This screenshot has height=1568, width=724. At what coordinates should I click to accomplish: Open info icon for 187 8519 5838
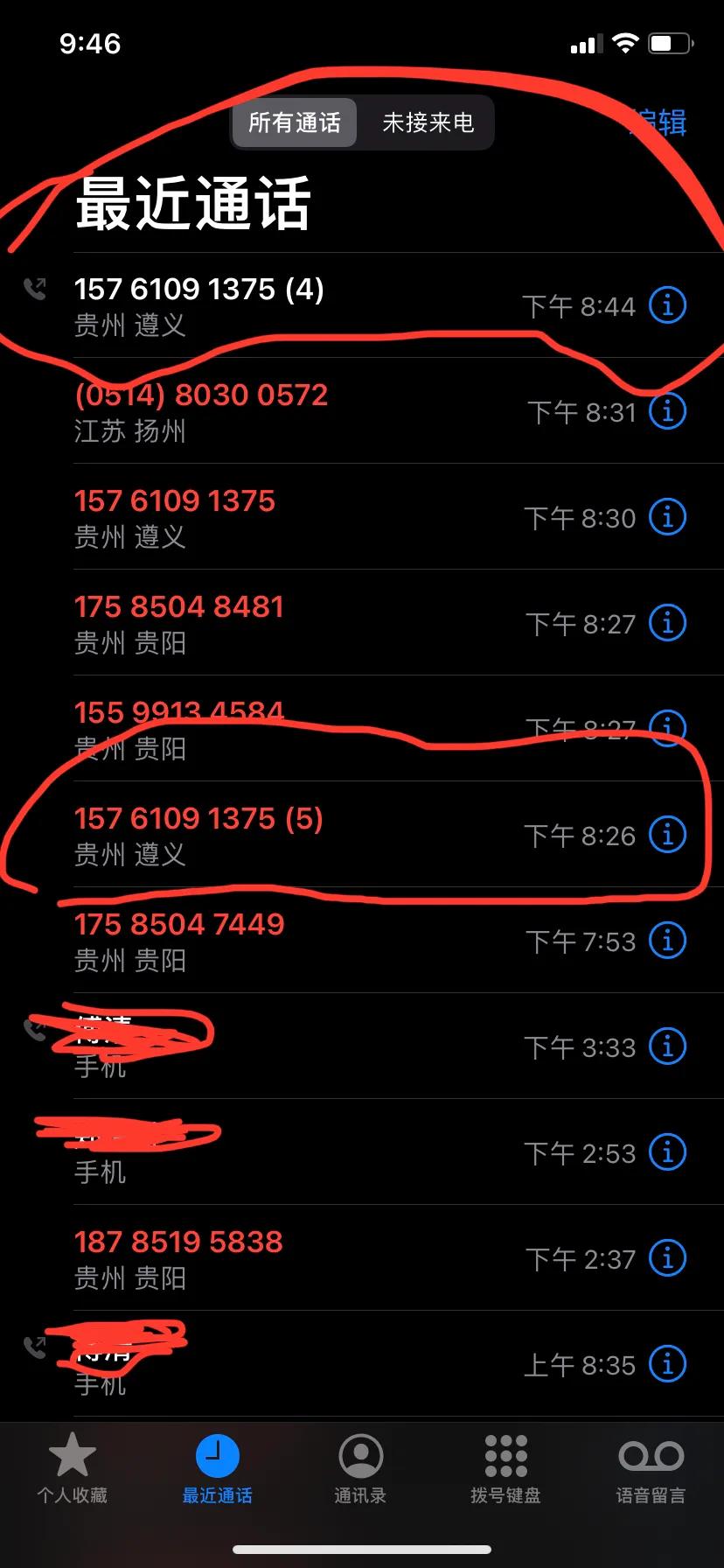pos(666,1258)
